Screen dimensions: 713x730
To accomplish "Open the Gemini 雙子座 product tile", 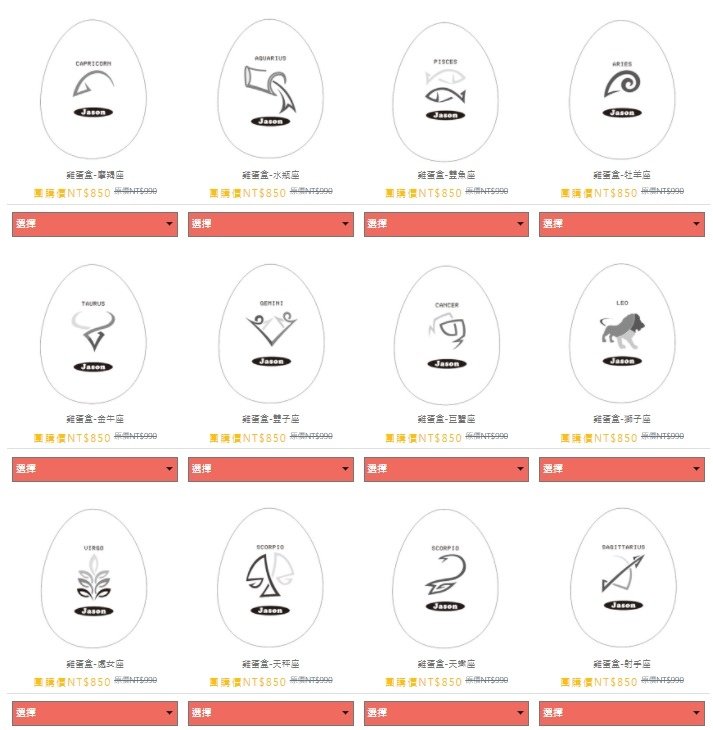I will pyautogui.click(x=270, y=334).
